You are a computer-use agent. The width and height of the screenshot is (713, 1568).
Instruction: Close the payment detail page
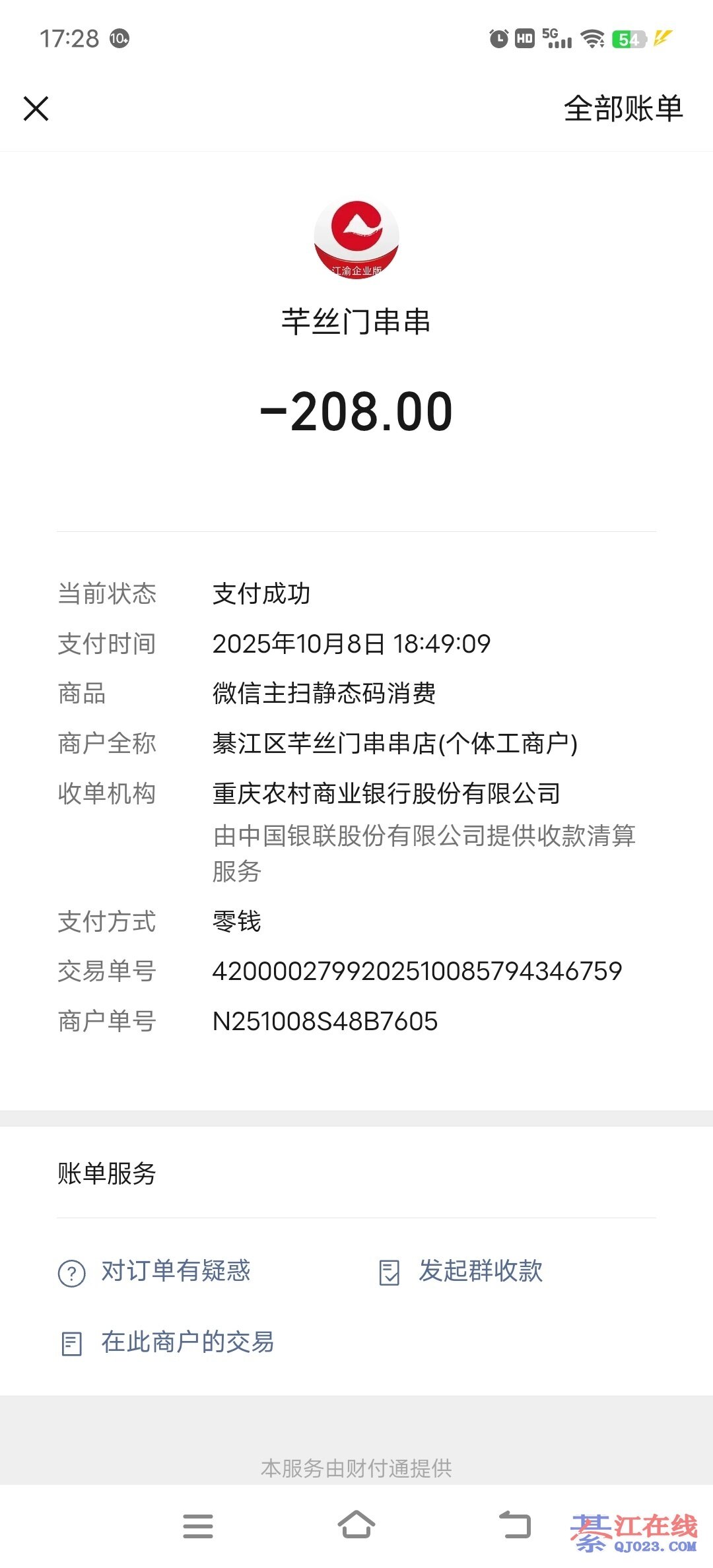click(36, 109)
